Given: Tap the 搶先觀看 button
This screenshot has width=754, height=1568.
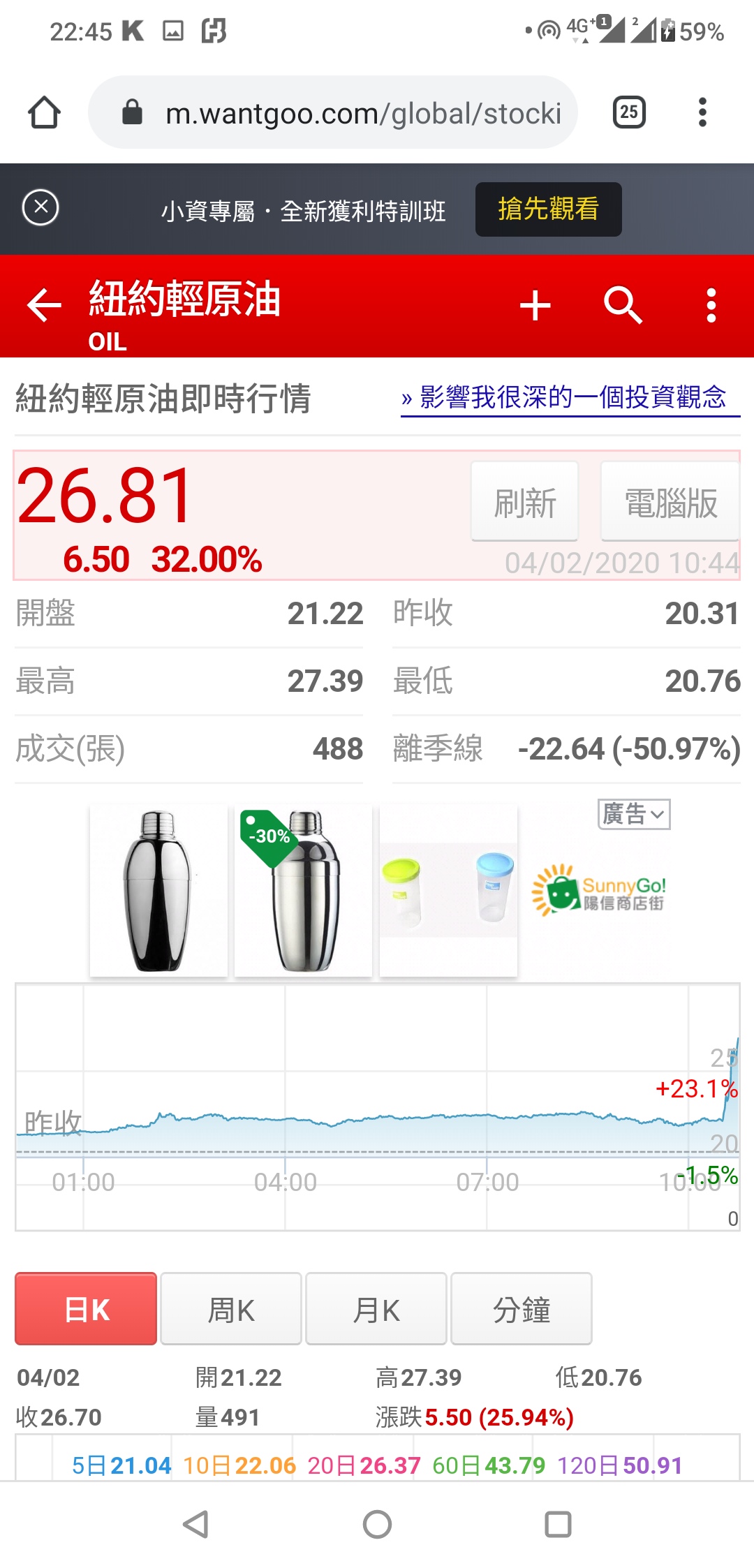Looking at the screenshot, I should pos(548,209).
